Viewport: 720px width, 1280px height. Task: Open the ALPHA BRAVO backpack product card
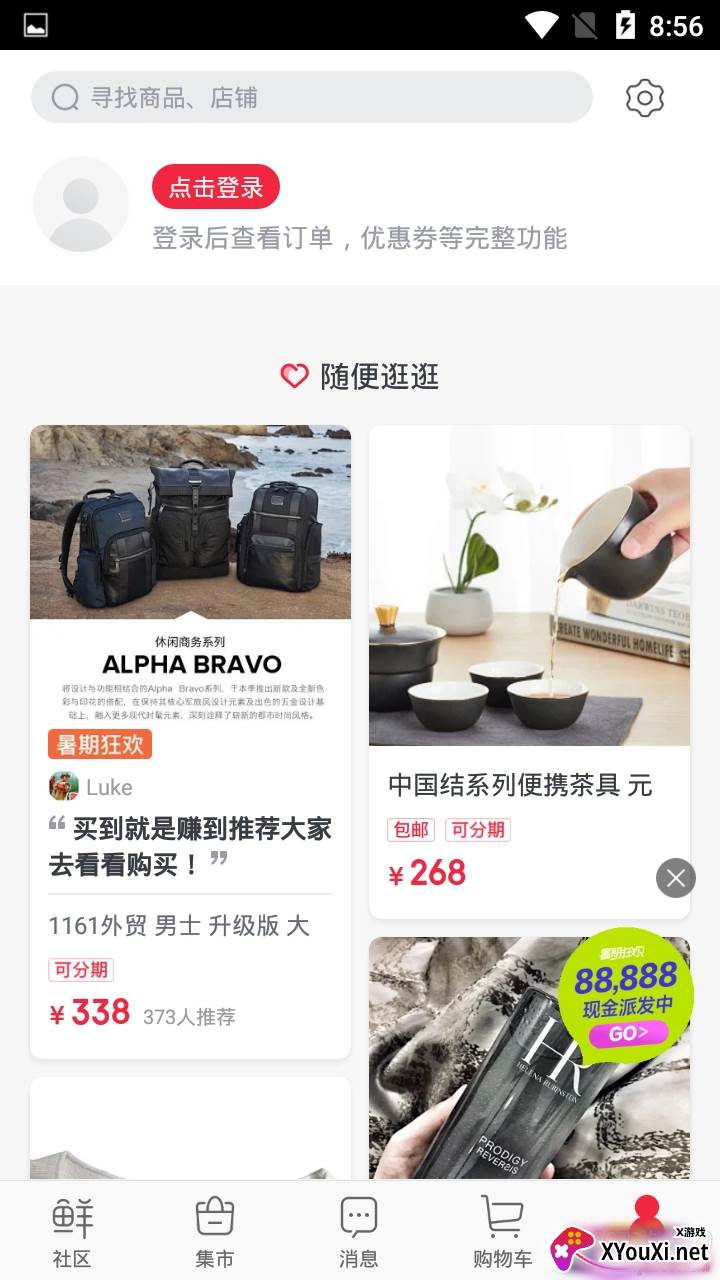point(190,600)
